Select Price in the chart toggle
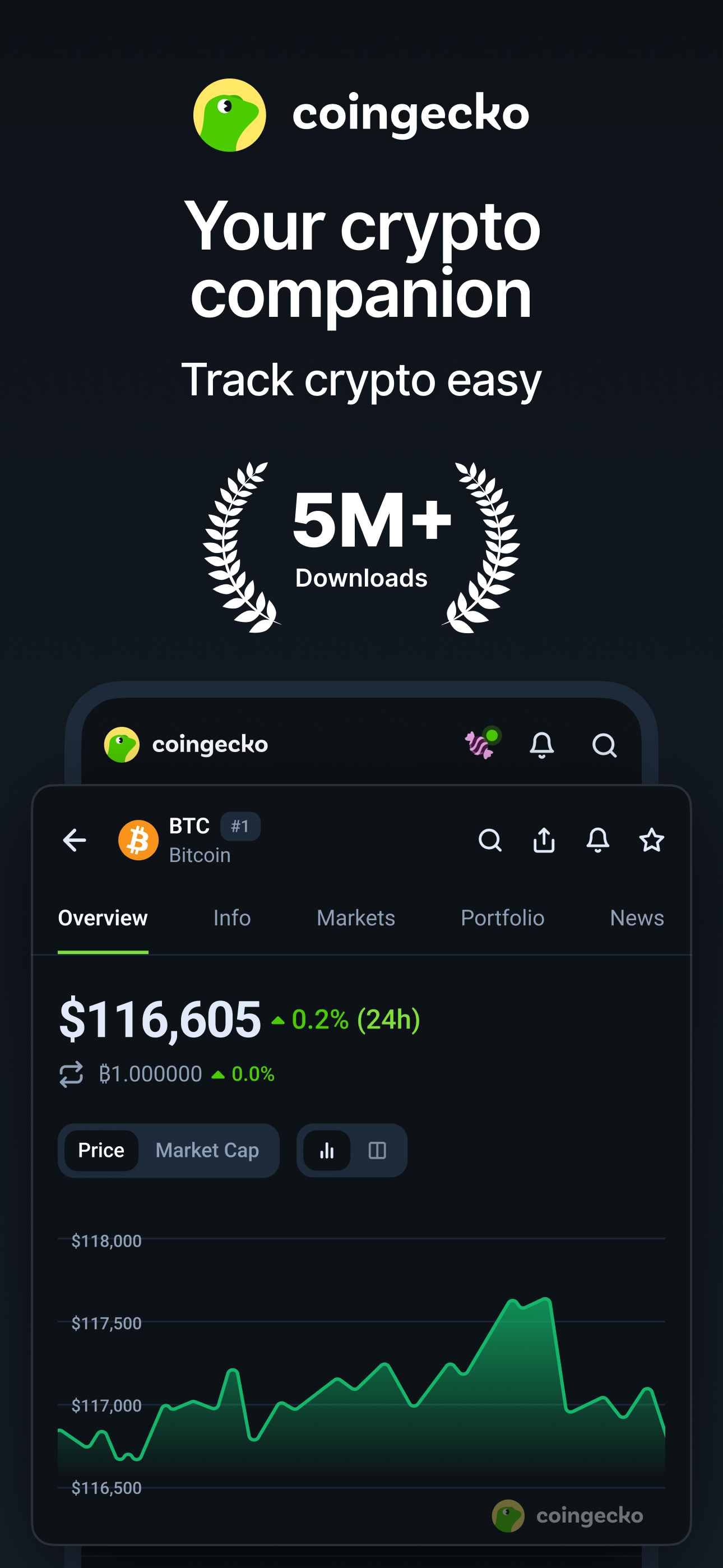723x1568 pixels. click(x=101, y=1150)
